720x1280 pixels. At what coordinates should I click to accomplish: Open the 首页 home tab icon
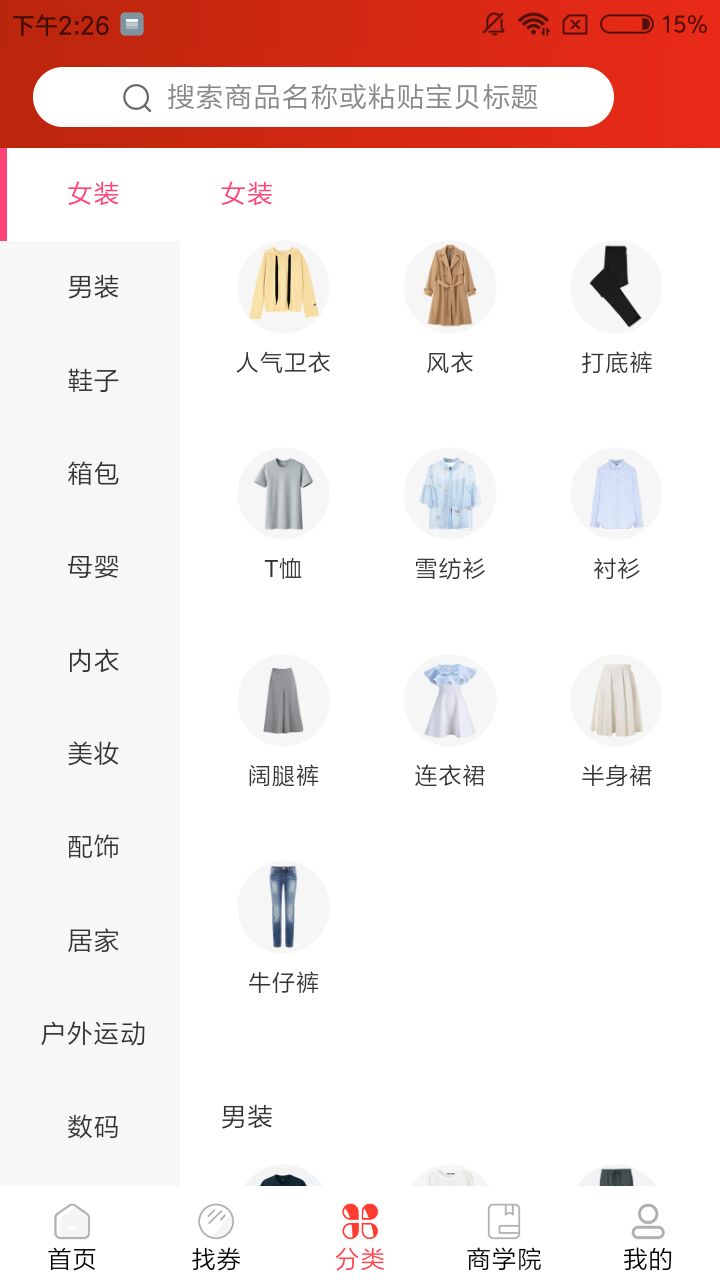point(71,1221)
